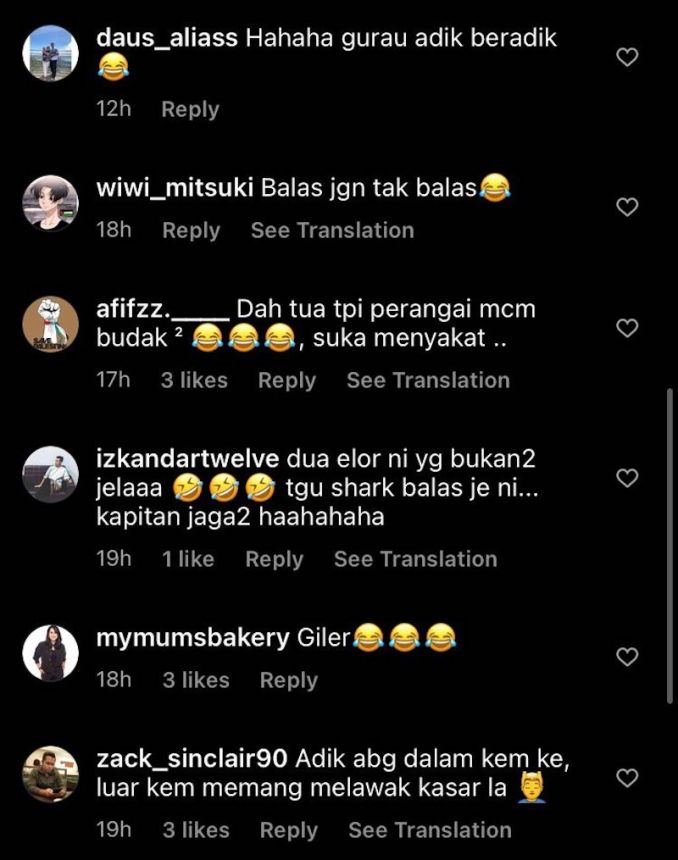This screenshot has height=860, width=678.
Task: View 1 like on izkandartwelve's comment
Action: point(188,559)
